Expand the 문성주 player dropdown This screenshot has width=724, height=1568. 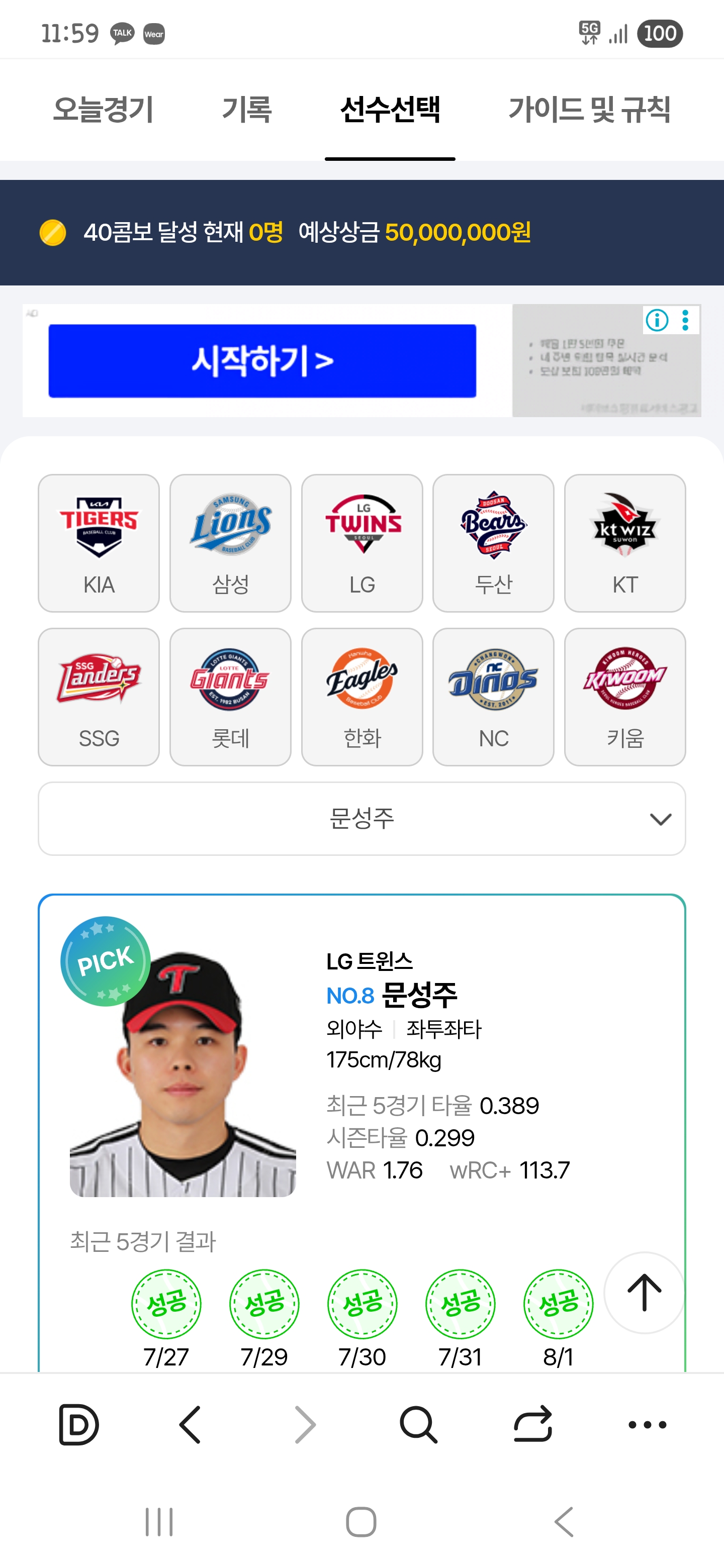coord(361,819)
